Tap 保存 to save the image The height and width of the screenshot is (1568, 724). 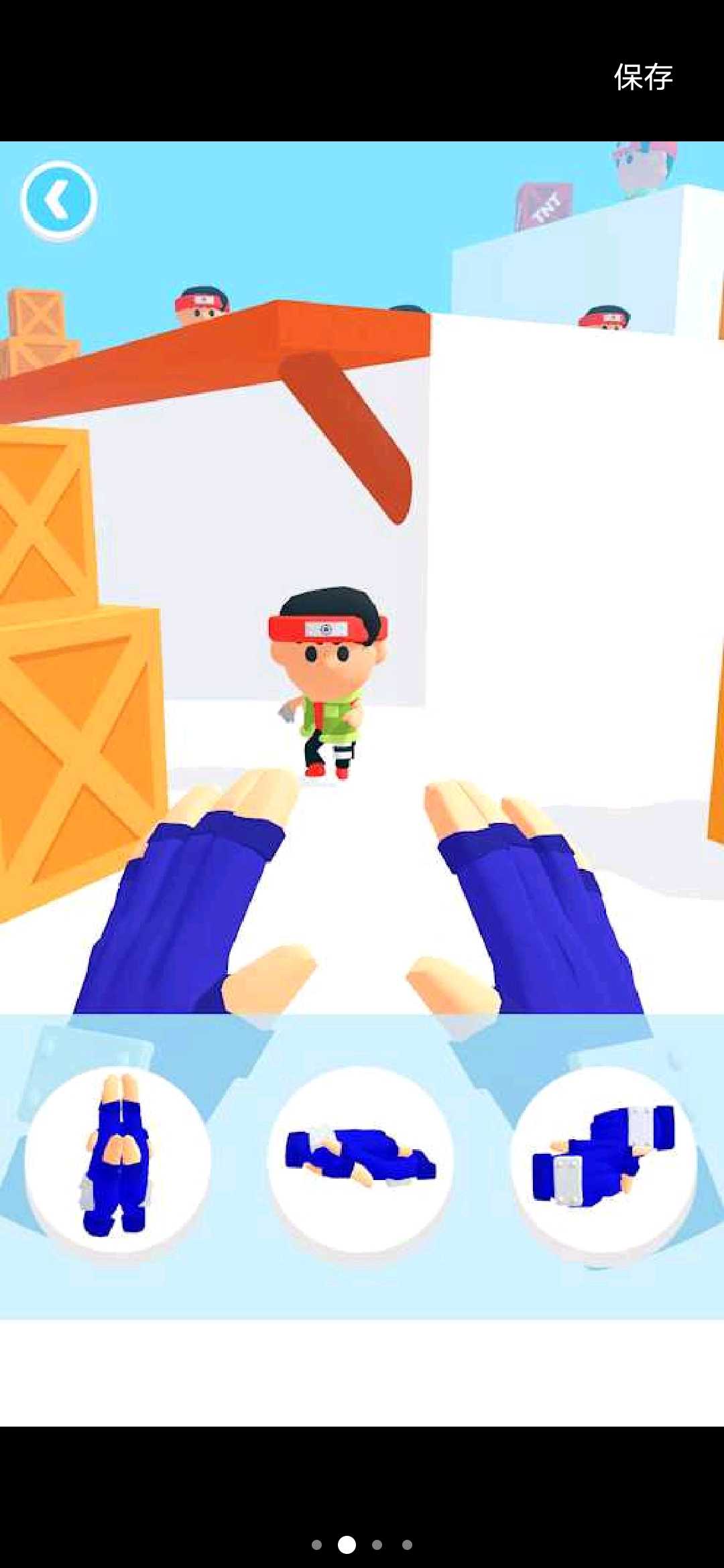coord(643,77)
